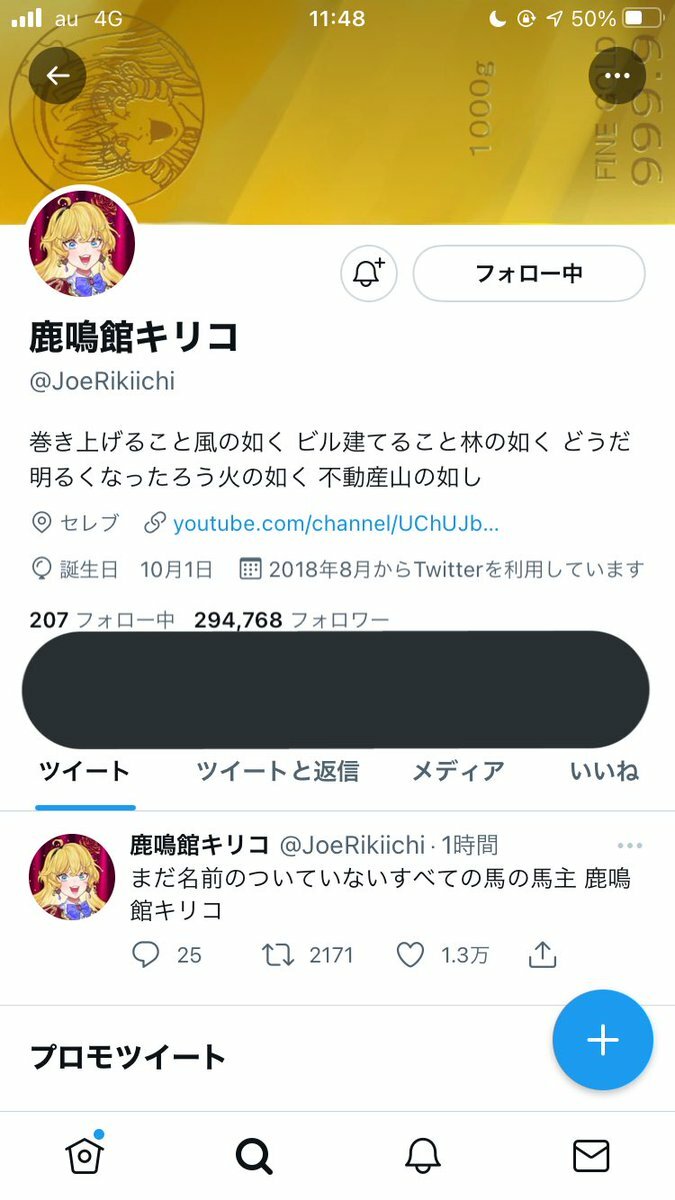Open the notifications tab
675x1200 pixels.
pos(423,1156)
